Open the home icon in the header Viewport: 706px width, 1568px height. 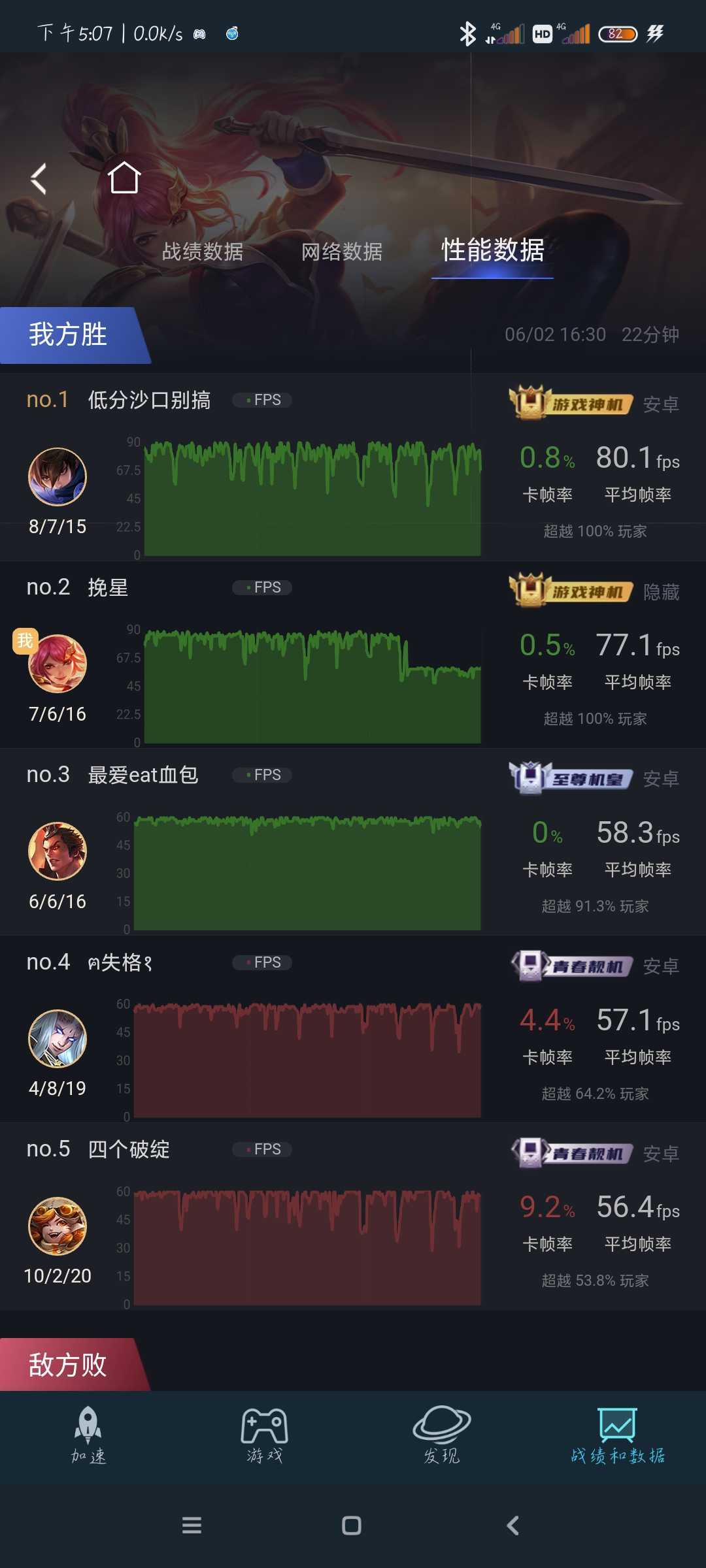[124, 178]
